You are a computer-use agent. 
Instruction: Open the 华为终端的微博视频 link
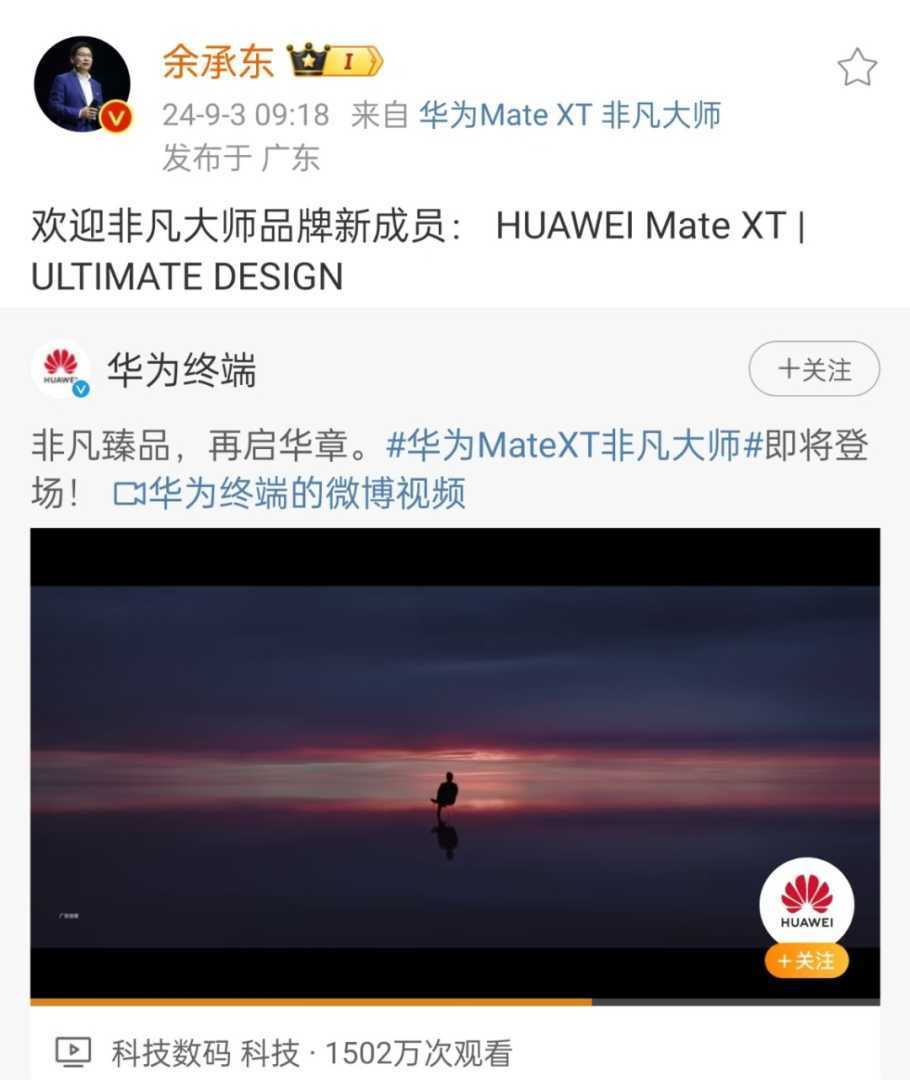point(290,494)
